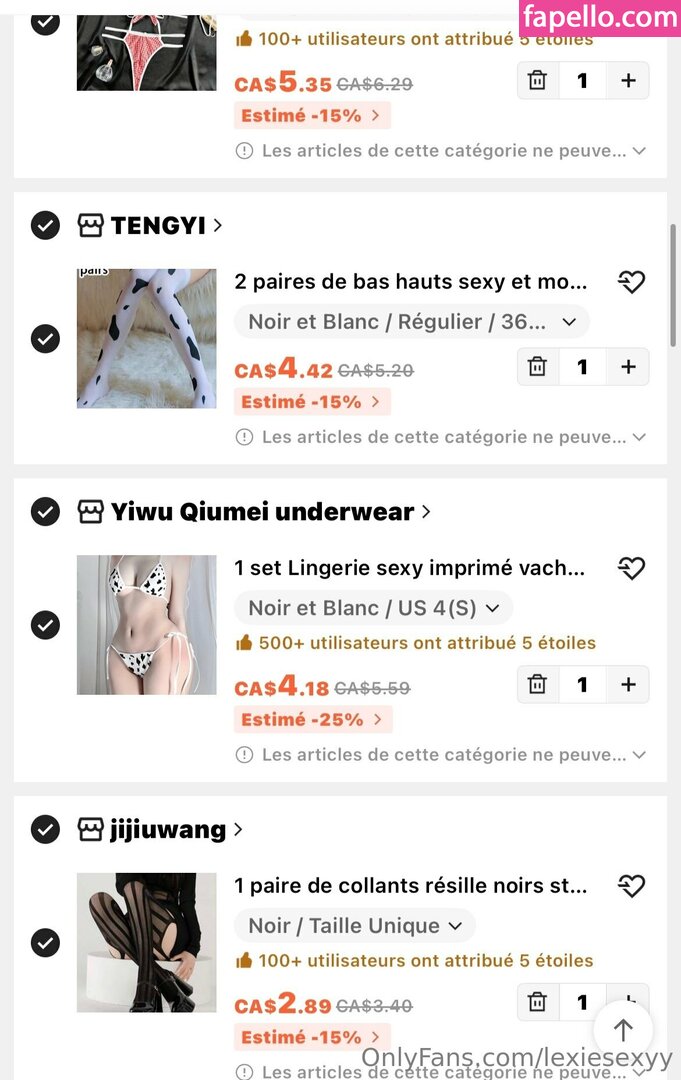Open the TENGYI store page
The image size is (681, 1080).
point(158,226)
